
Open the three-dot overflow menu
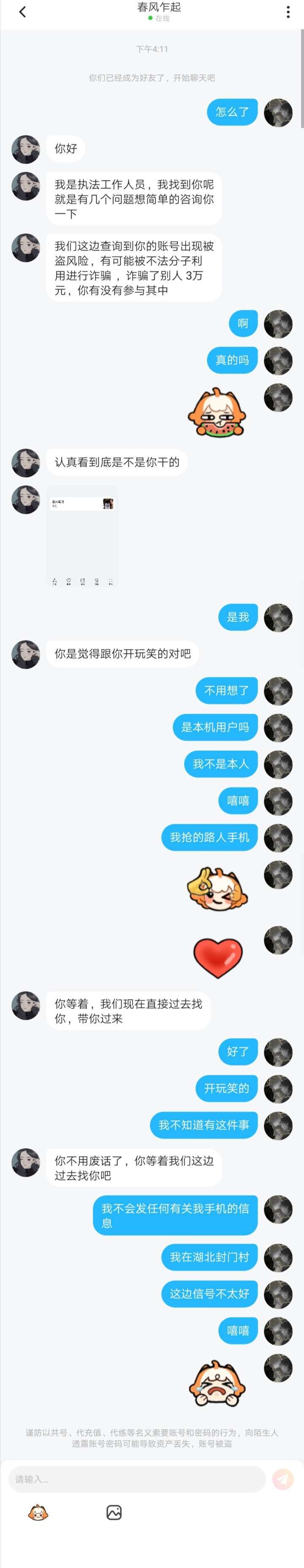(288, 12)
